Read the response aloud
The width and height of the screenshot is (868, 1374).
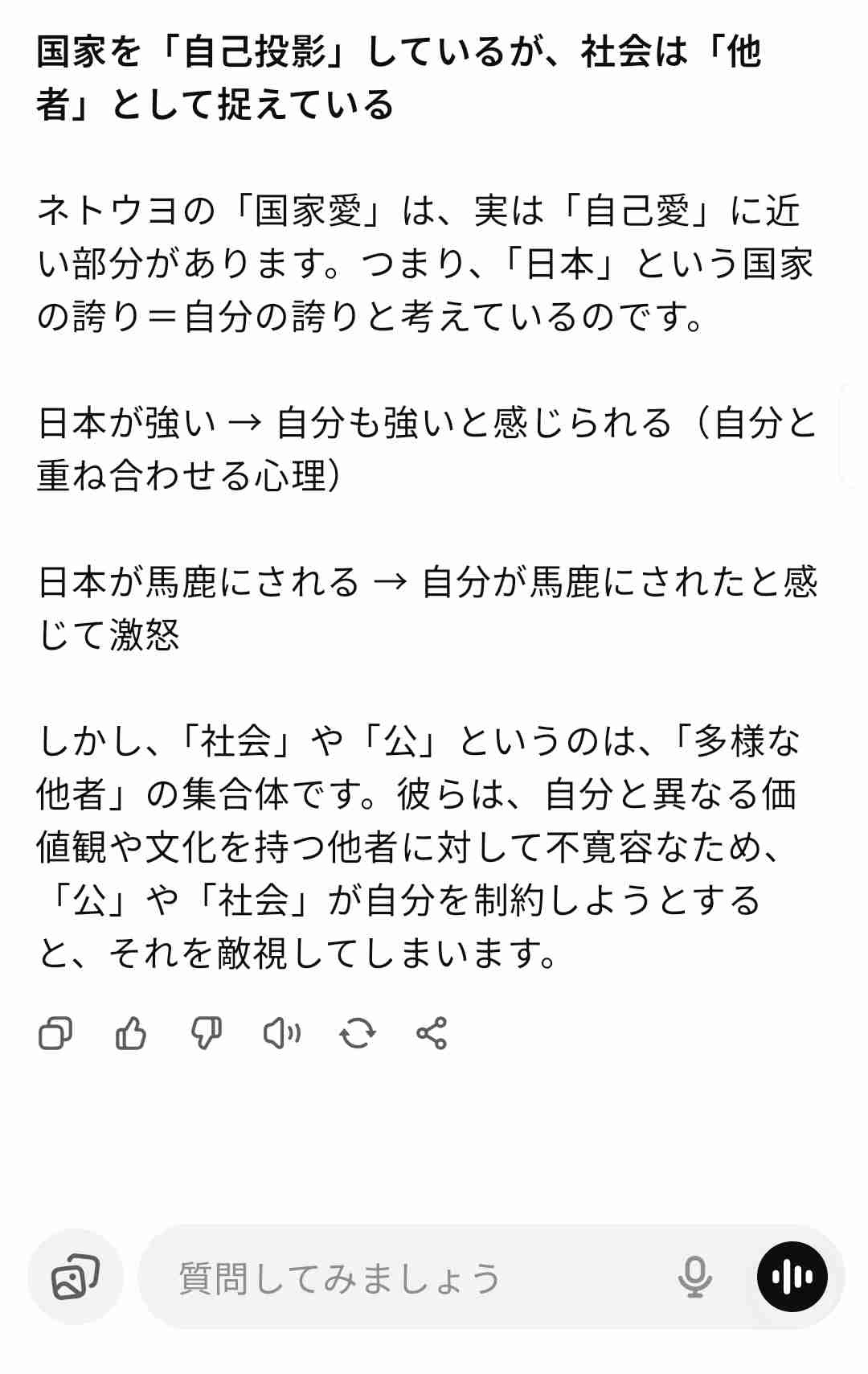click(281, 1033)
